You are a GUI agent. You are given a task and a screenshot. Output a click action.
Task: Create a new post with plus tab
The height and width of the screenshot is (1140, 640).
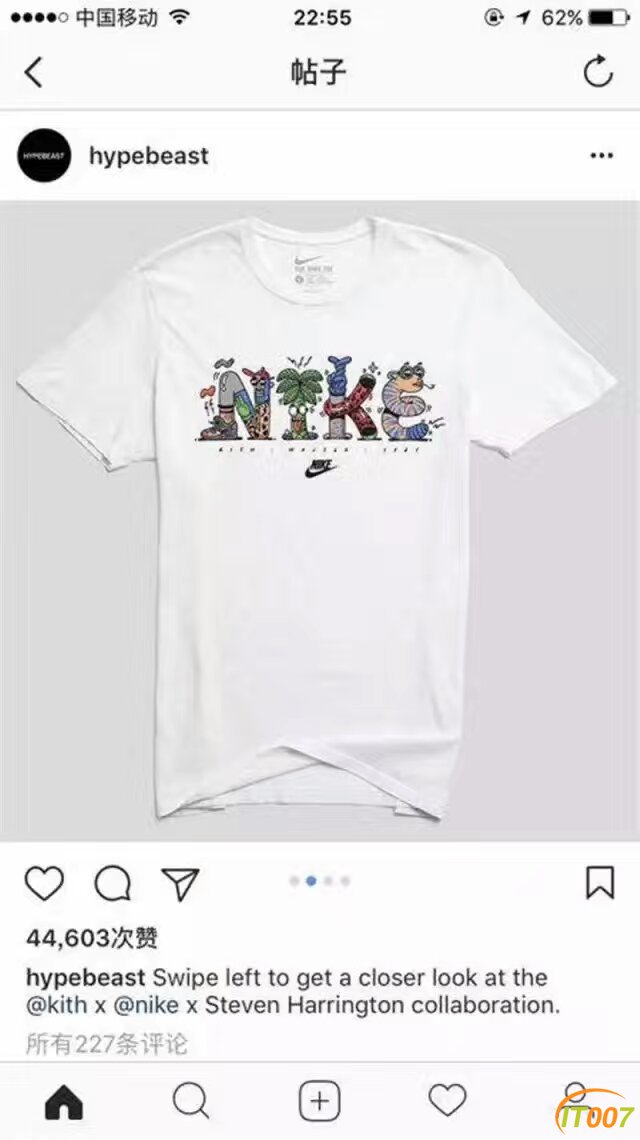[319, 1102]
